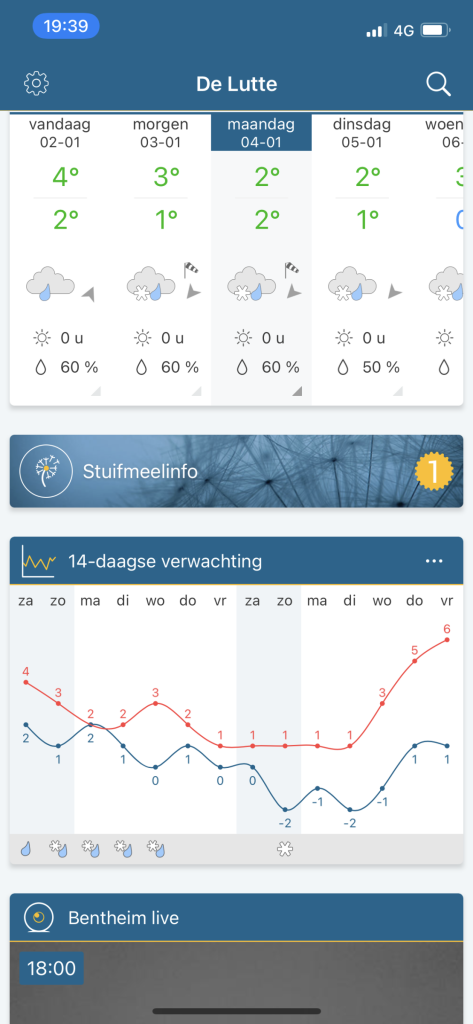Select the vandaag 02-01 forecast column
473x1024 pixels.
pos(60,259)
